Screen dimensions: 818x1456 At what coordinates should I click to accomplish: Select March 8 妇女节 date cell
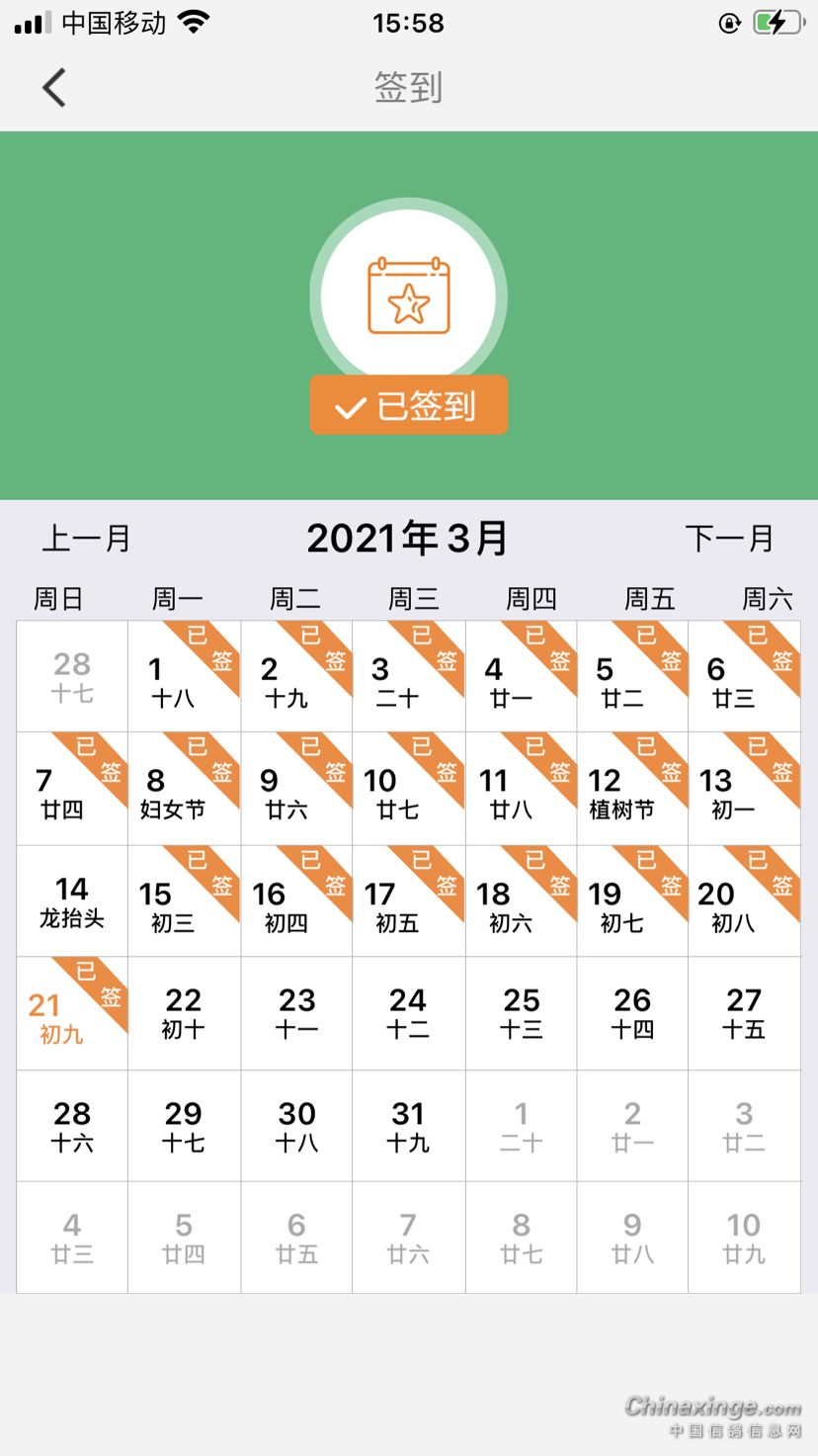click(x=184, y=791)
